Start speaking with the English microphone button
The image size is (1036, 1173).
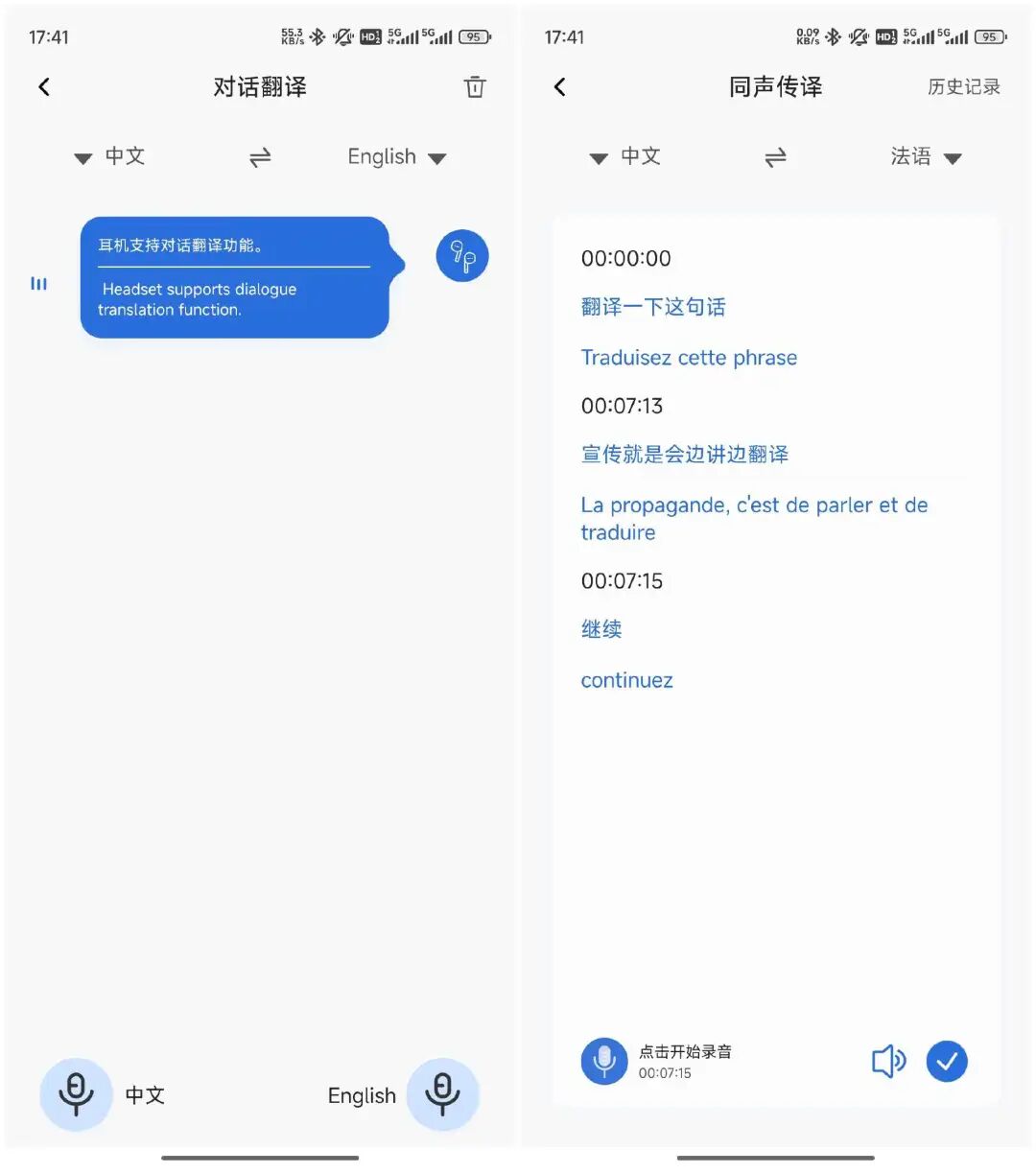pos(442,1094)
